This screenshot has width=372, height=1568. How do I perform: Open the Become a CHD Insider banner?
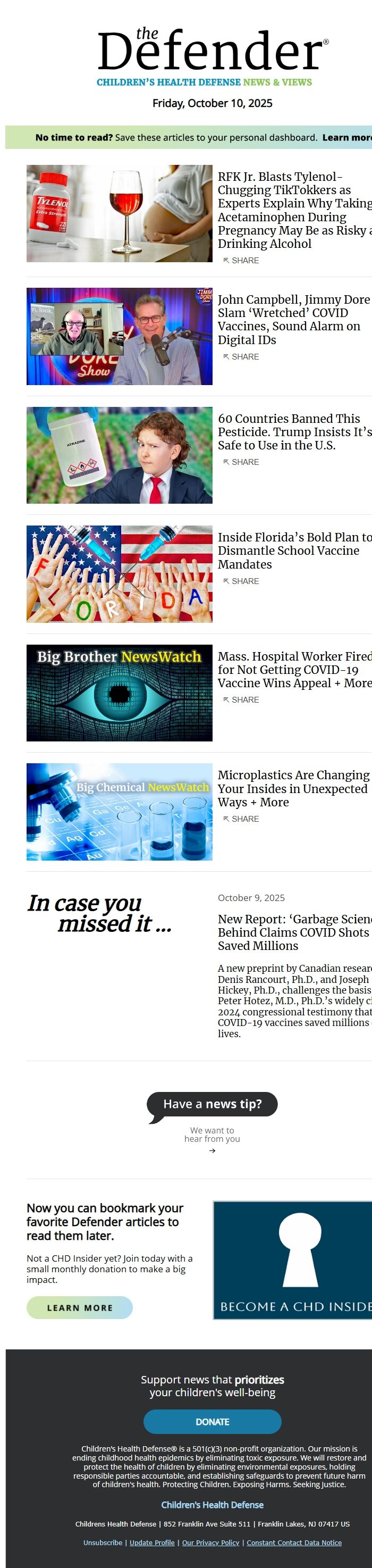point(292,1260)
